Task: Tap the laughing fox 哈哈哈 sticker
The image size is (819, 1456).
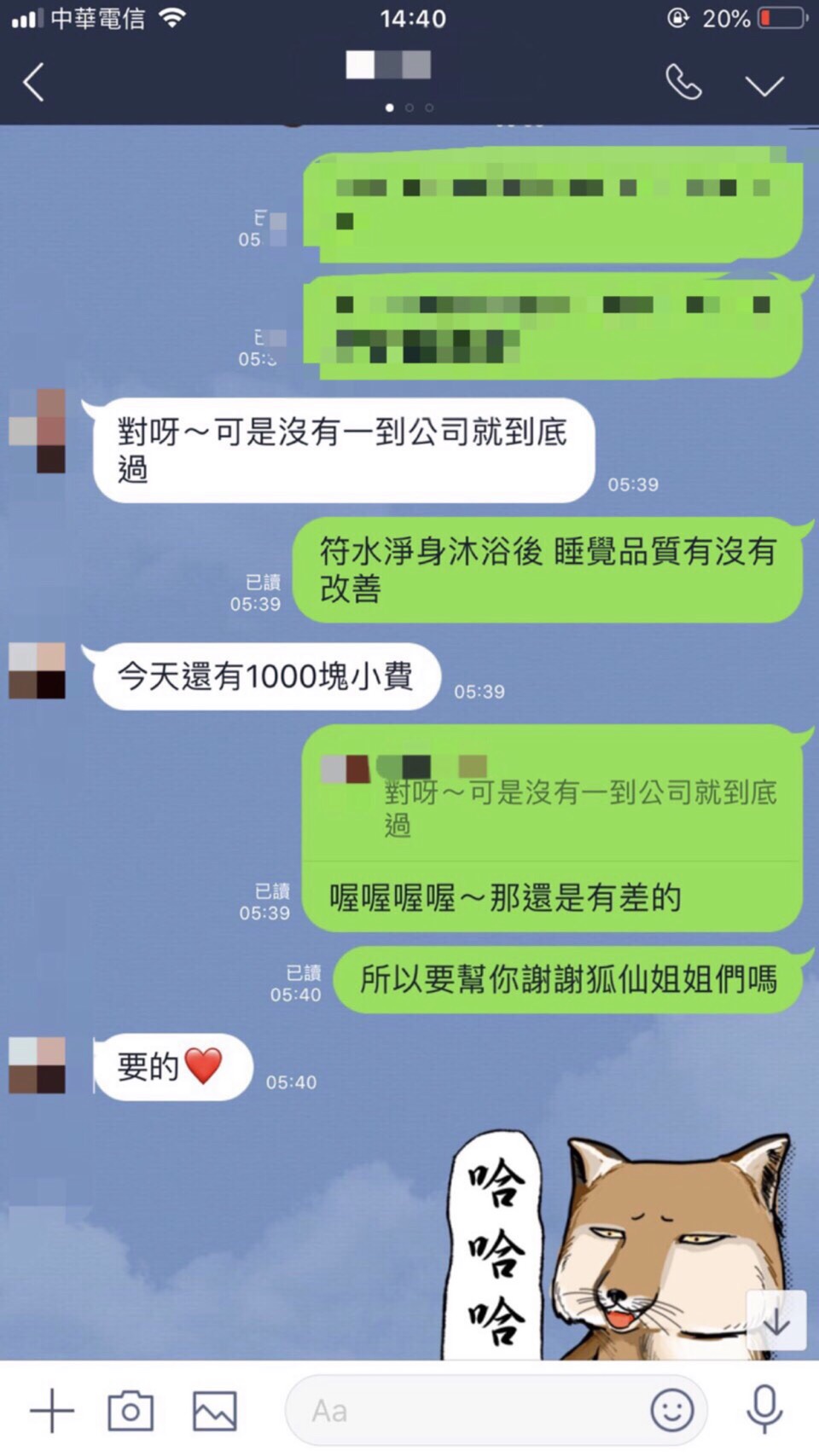Action: click(x=623, y=1245)
